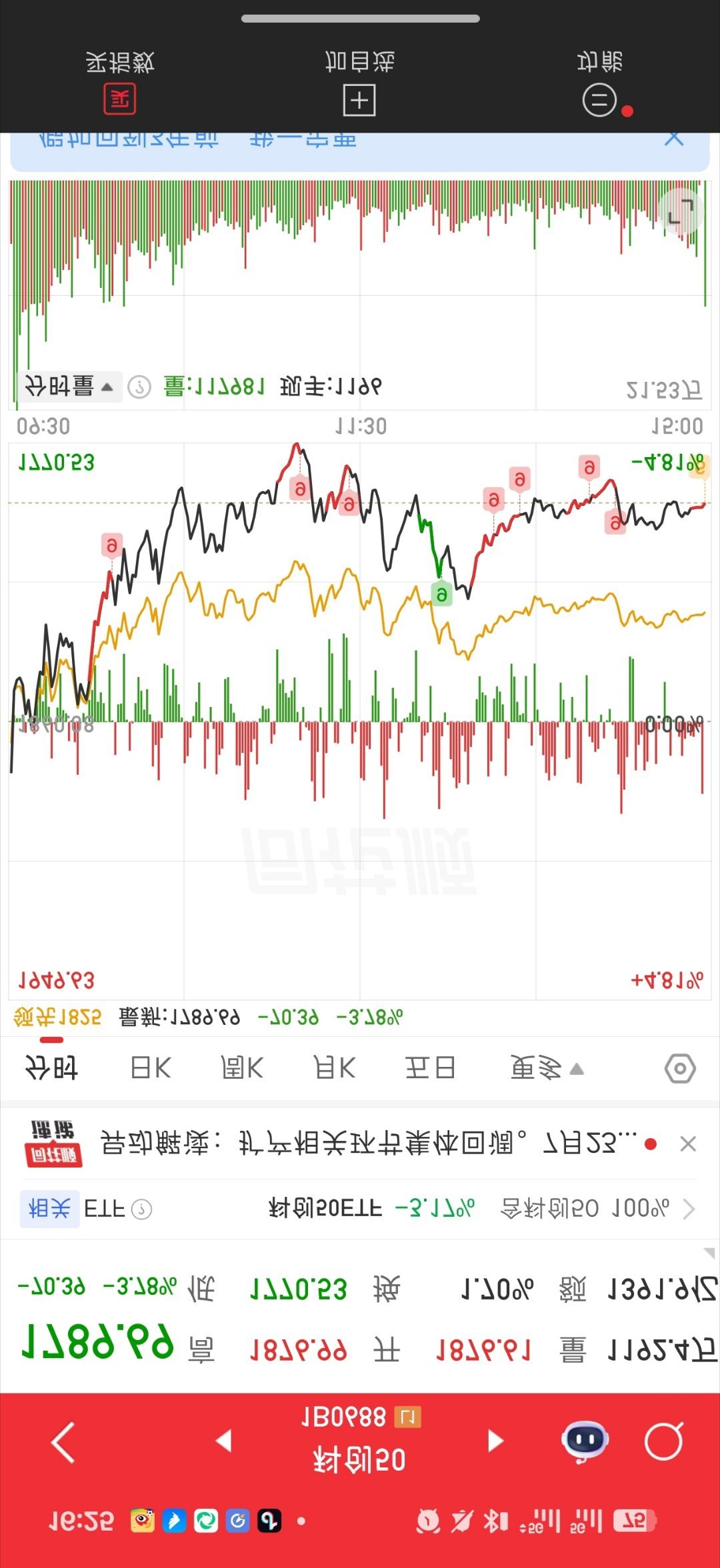Expand the chart to fullscreen
Viewport: 720px width, 1568px height.
tap(681, 212)
